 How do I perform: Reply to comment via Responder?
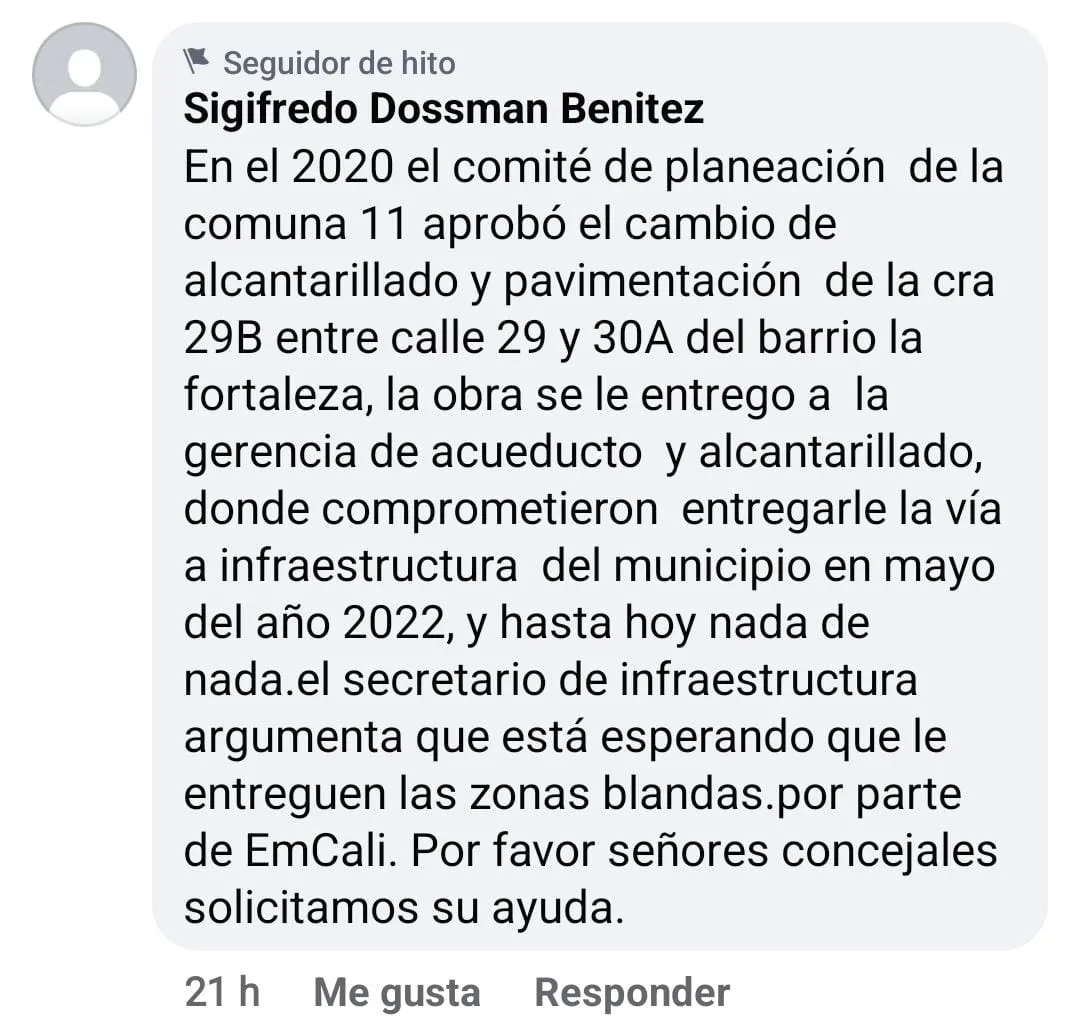pyautogui.click(x=632, y=993)
